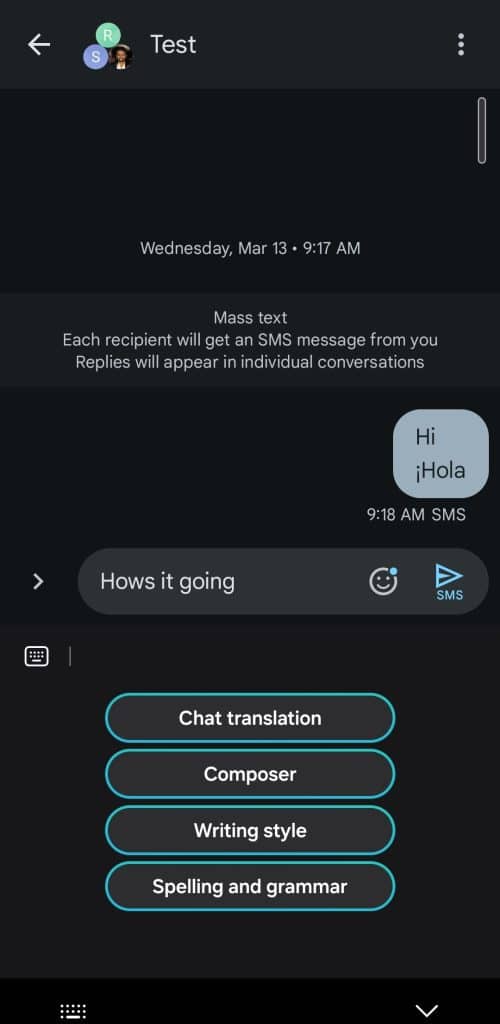Select Chat translation
The height and width of the screenshot is (1024, 500).
(x=250, y=718)
